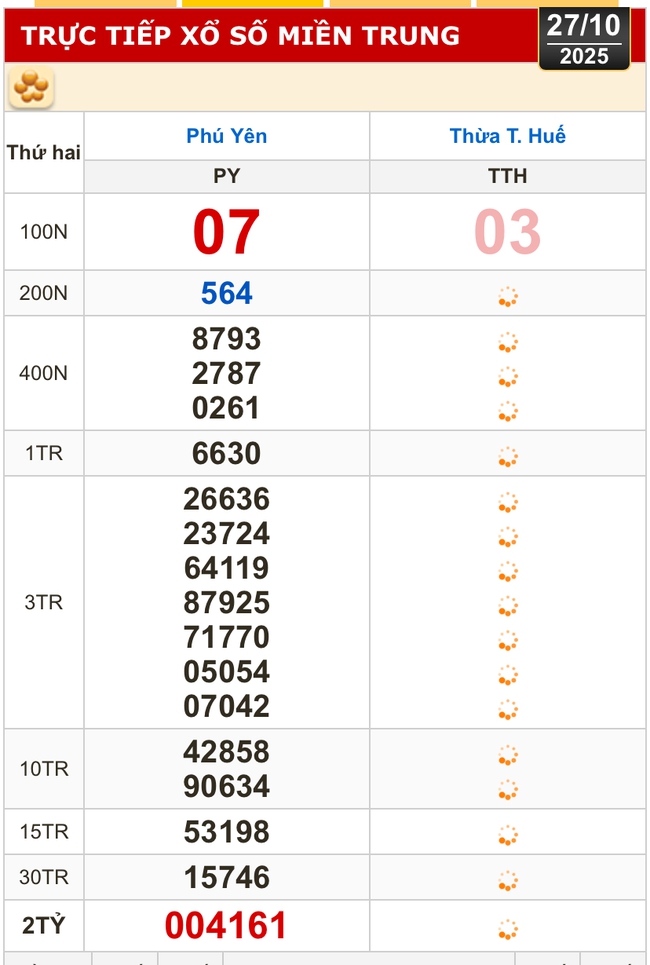Tap the lottery balls icon button
650x965 pixels.
pos(31,88)
